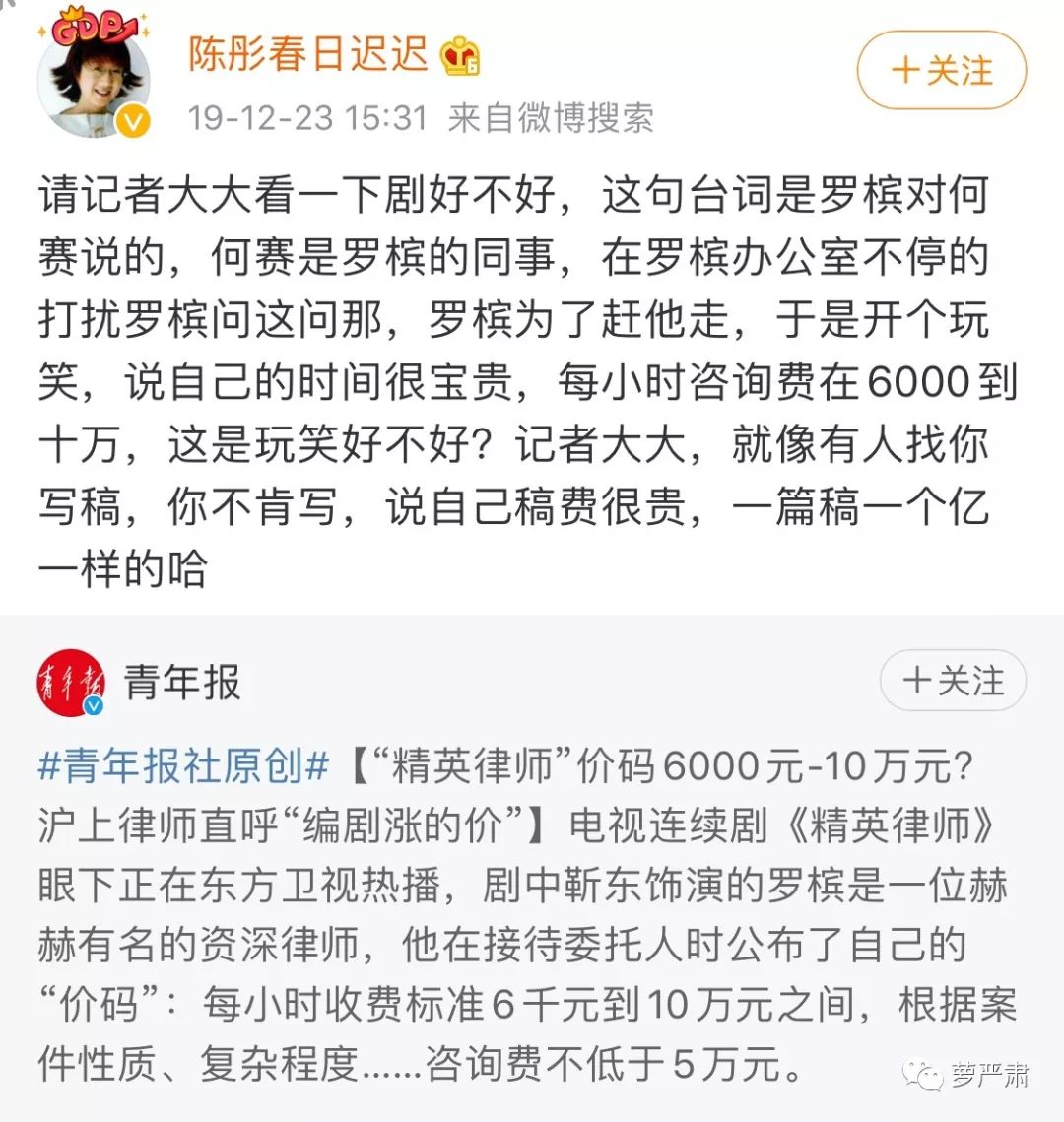Follow 陈彤春日迟迟 with the 关注 button
Image resolution: width=1064 pixels, height=1122 pixels.
coord(941,71)
